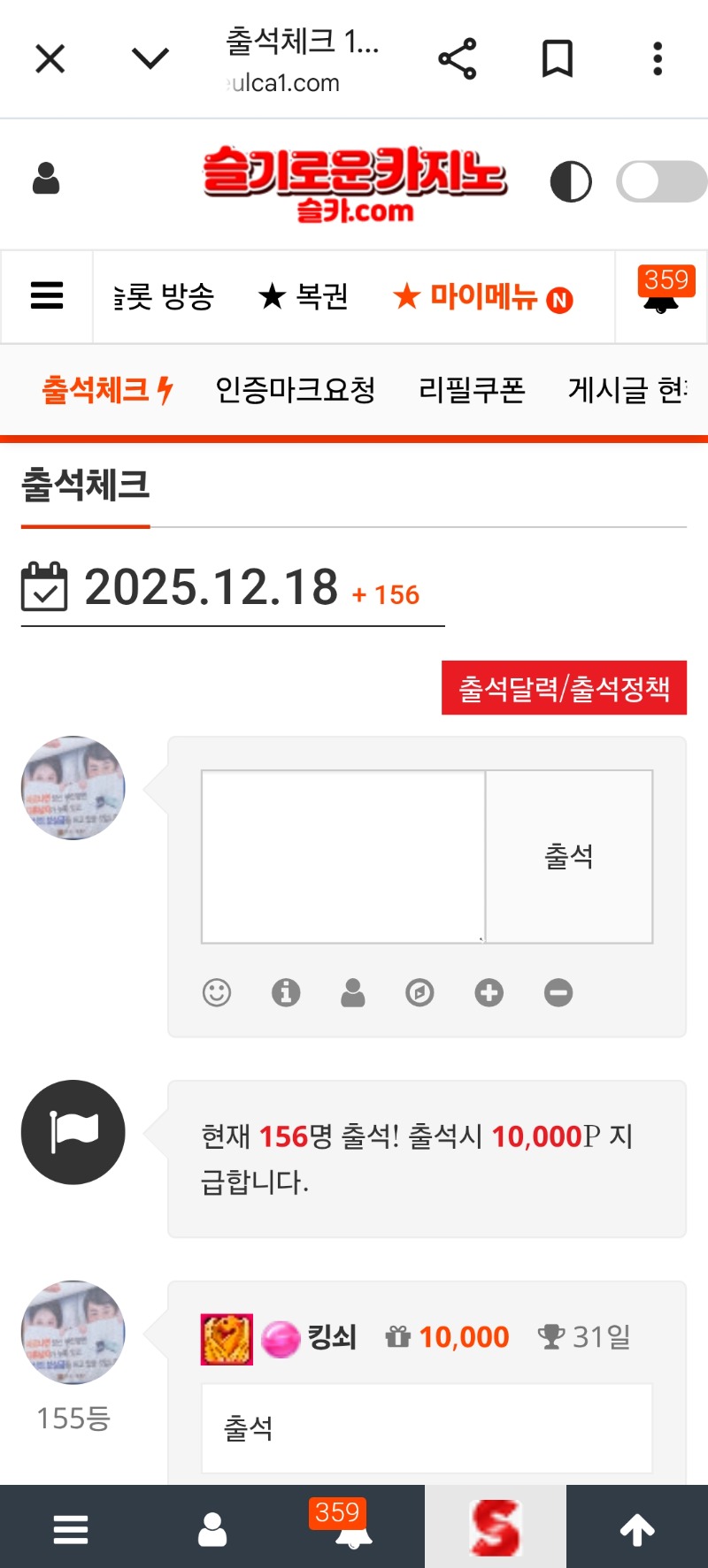Switch to 리필쿠폰 tab
Viewport: 708px width, 1568px height.
[472, 389]
